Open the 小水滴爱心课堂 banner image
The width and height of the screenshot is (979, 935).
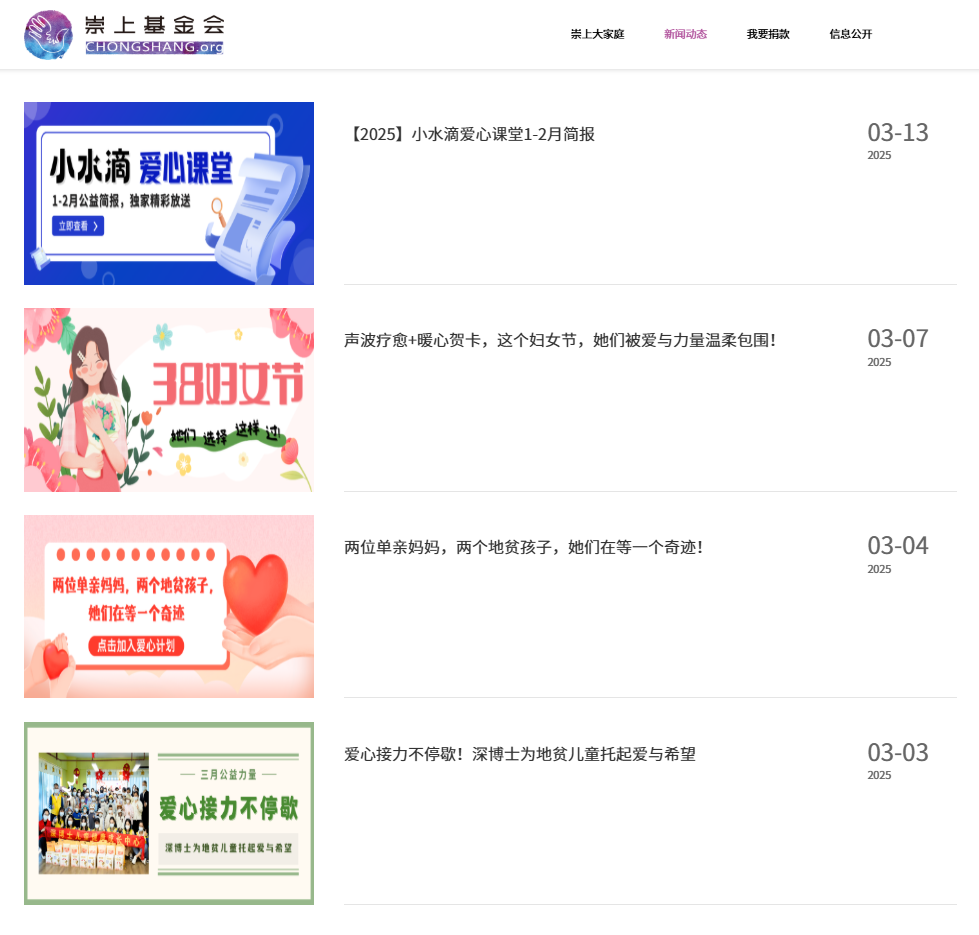click(169, 193)
